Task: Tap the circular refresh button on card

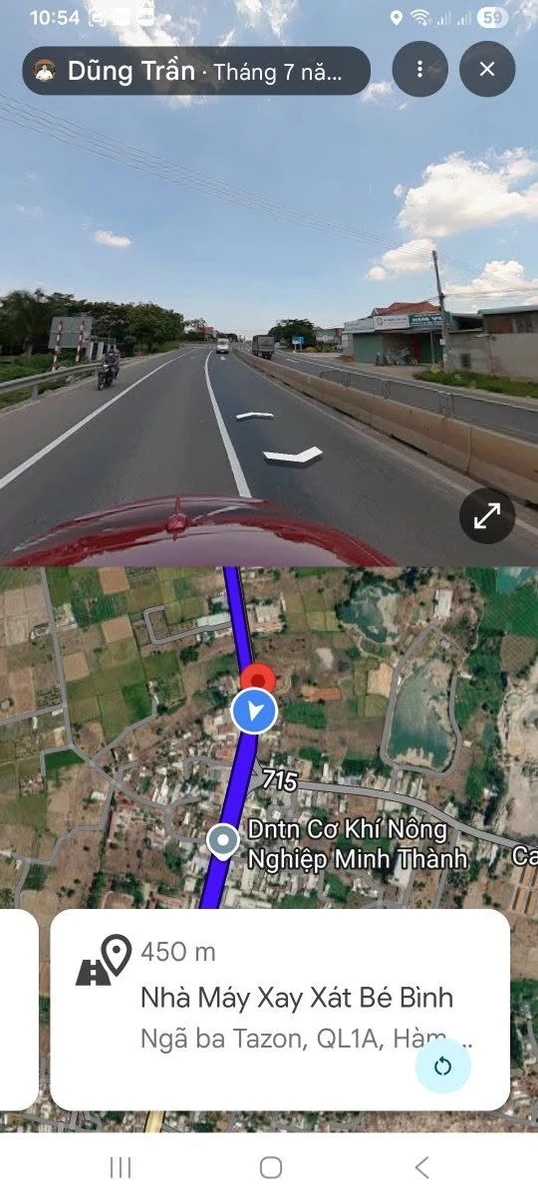Action: [443, 1066]
